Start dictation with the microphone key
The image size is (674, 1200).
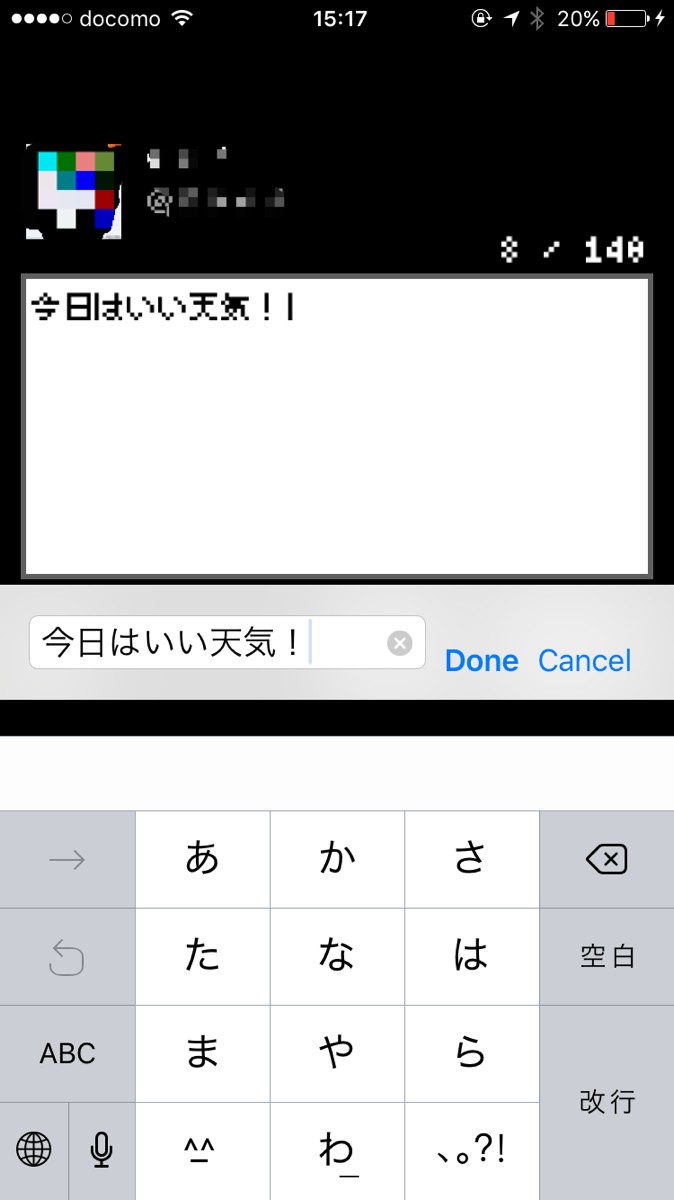(101, 1151)
